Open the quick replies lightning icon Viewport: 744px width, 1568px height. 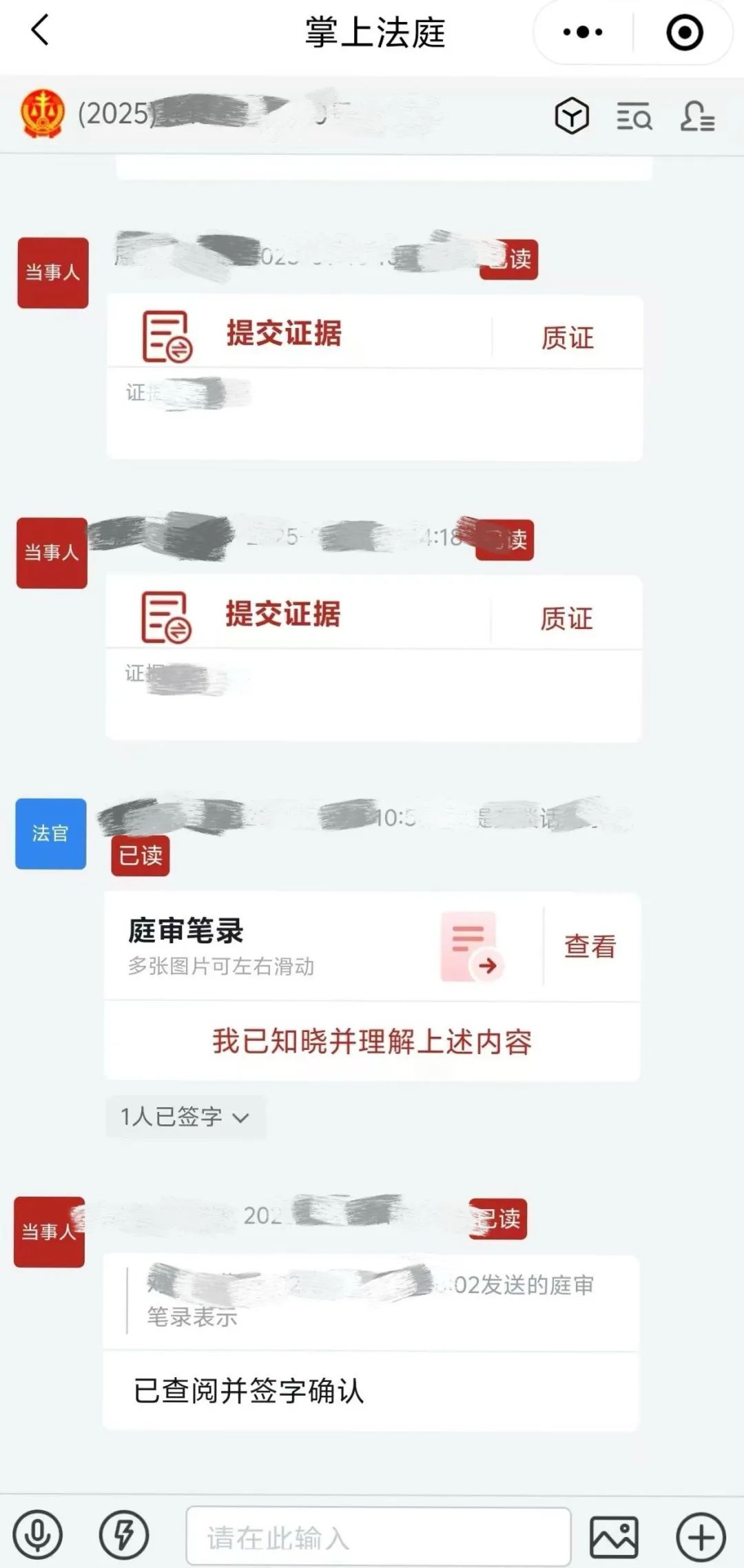coord(124,1536)
